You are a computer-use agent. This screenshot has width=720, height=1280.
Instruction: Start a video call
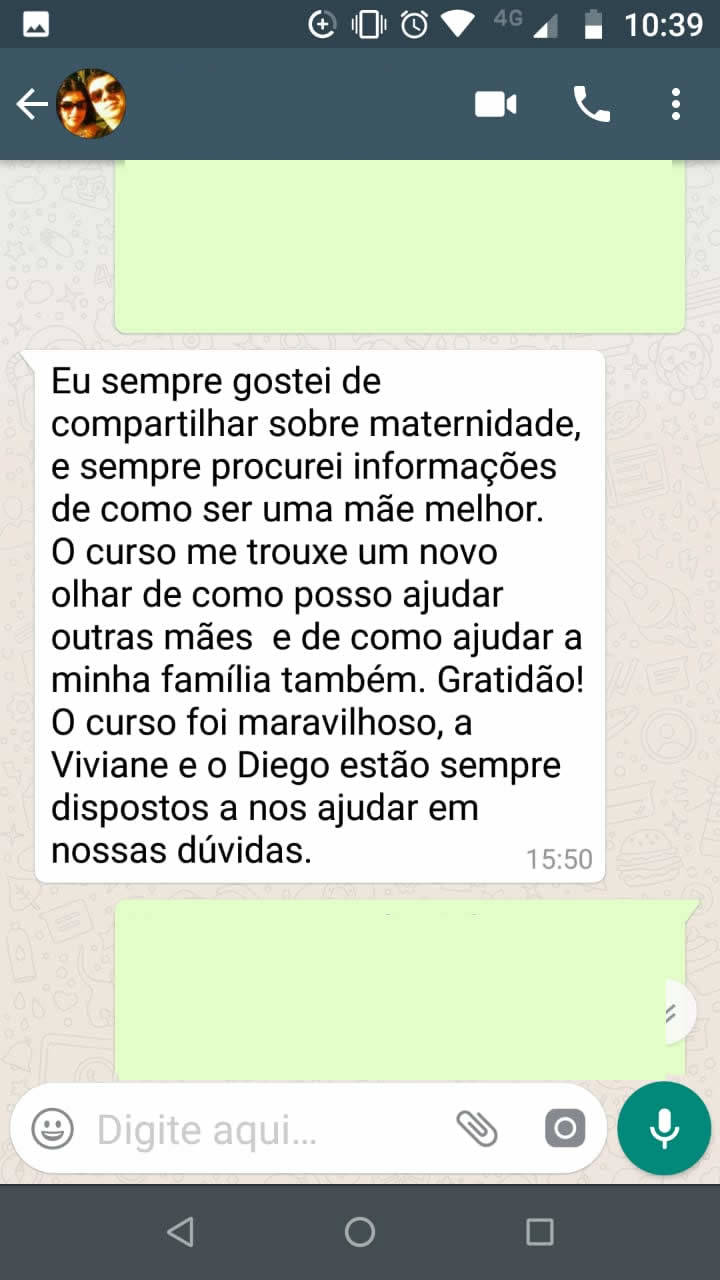tap(496, 104)
